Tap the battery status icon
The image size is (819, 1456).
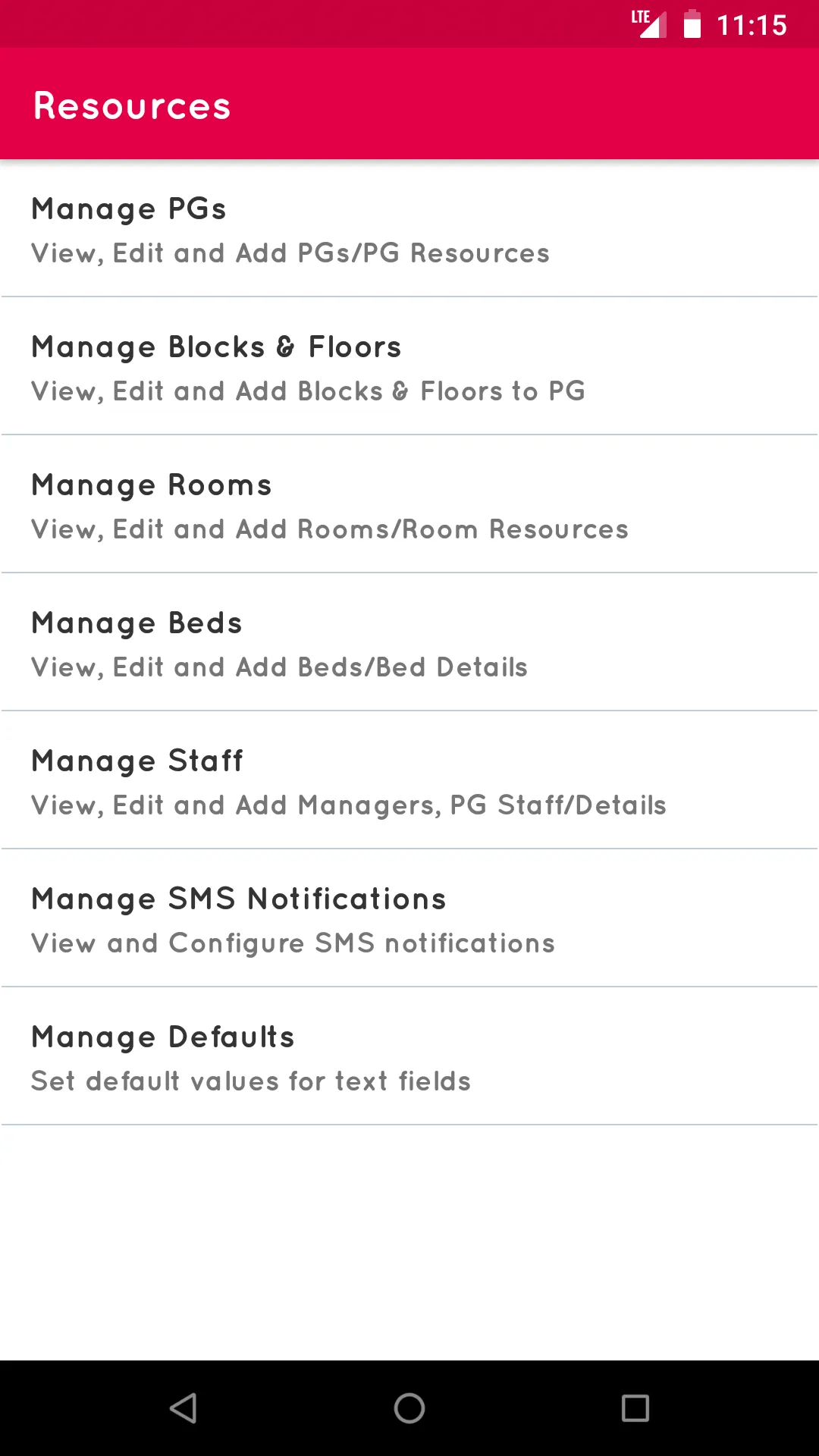(692, 24)
